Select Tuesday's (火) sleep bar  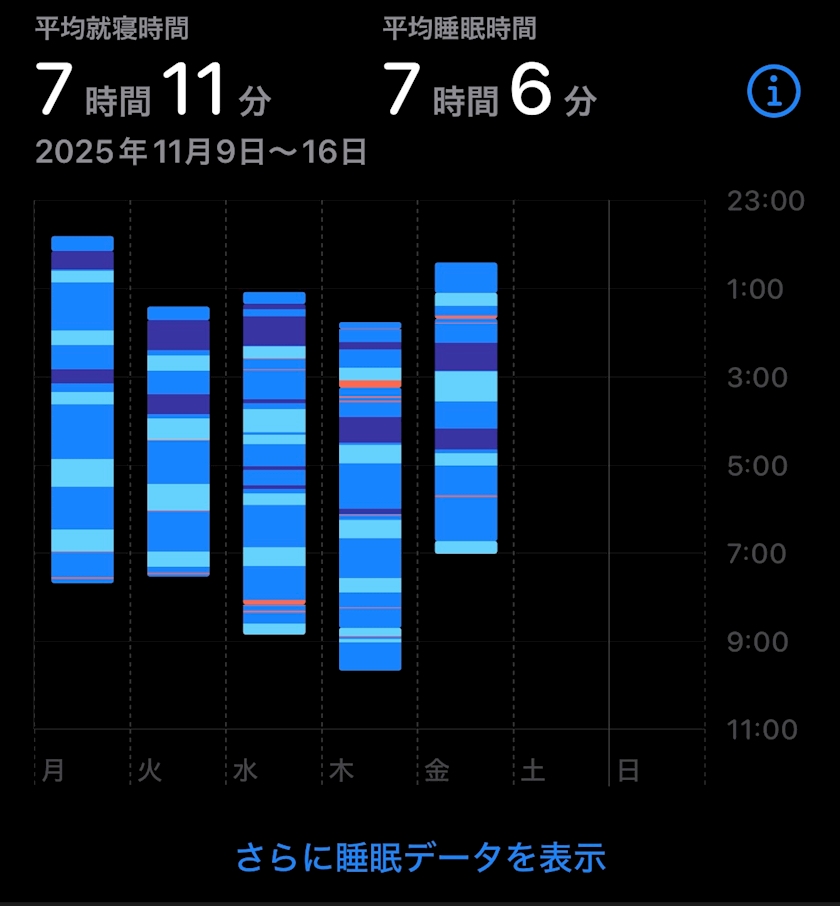pyautogui.click(x=179, y=441)
